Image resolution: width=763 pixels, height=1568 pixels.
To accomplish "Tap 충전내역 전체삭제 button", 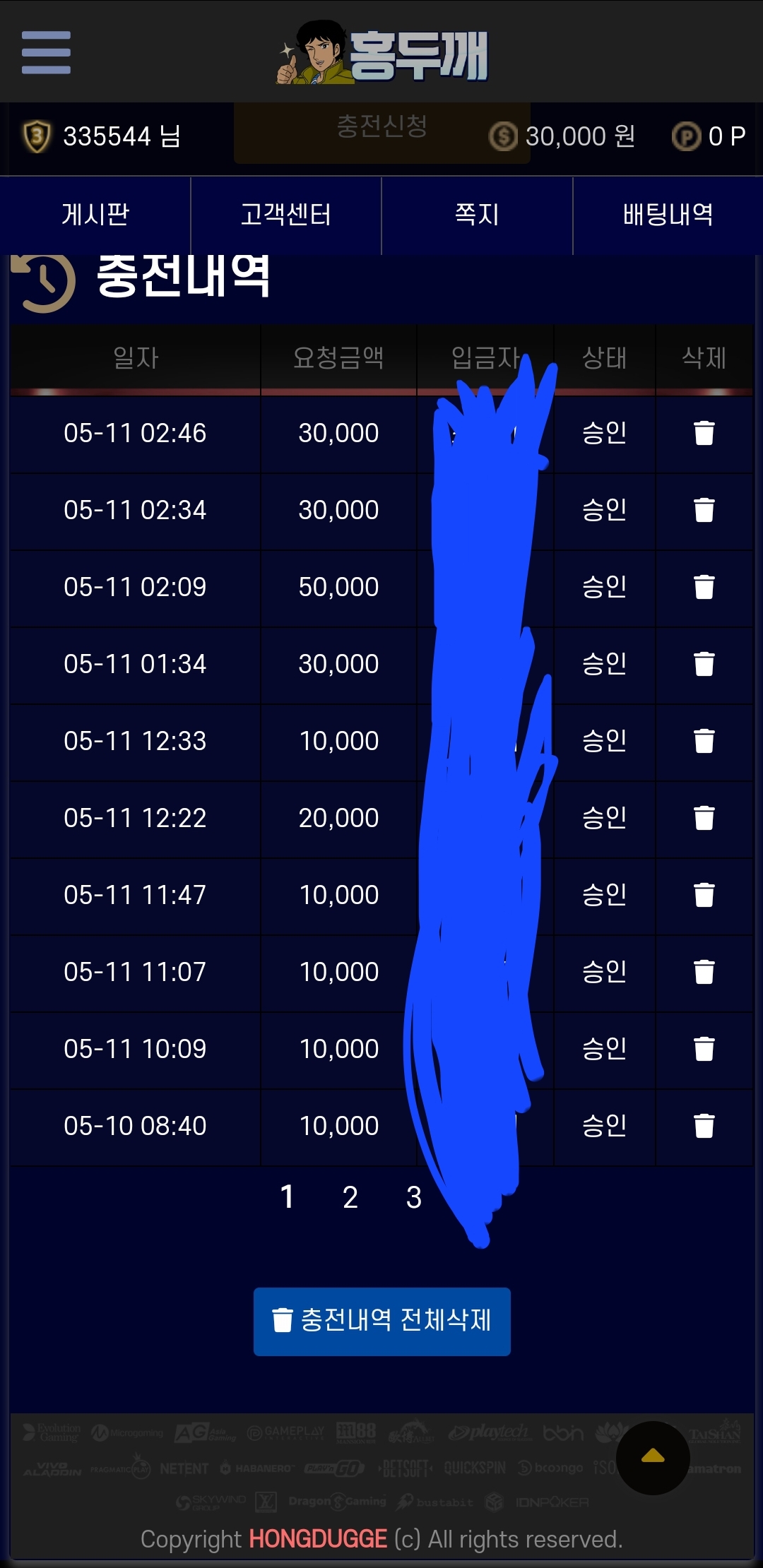I will pyautogui.click(x=381, y=1321).
